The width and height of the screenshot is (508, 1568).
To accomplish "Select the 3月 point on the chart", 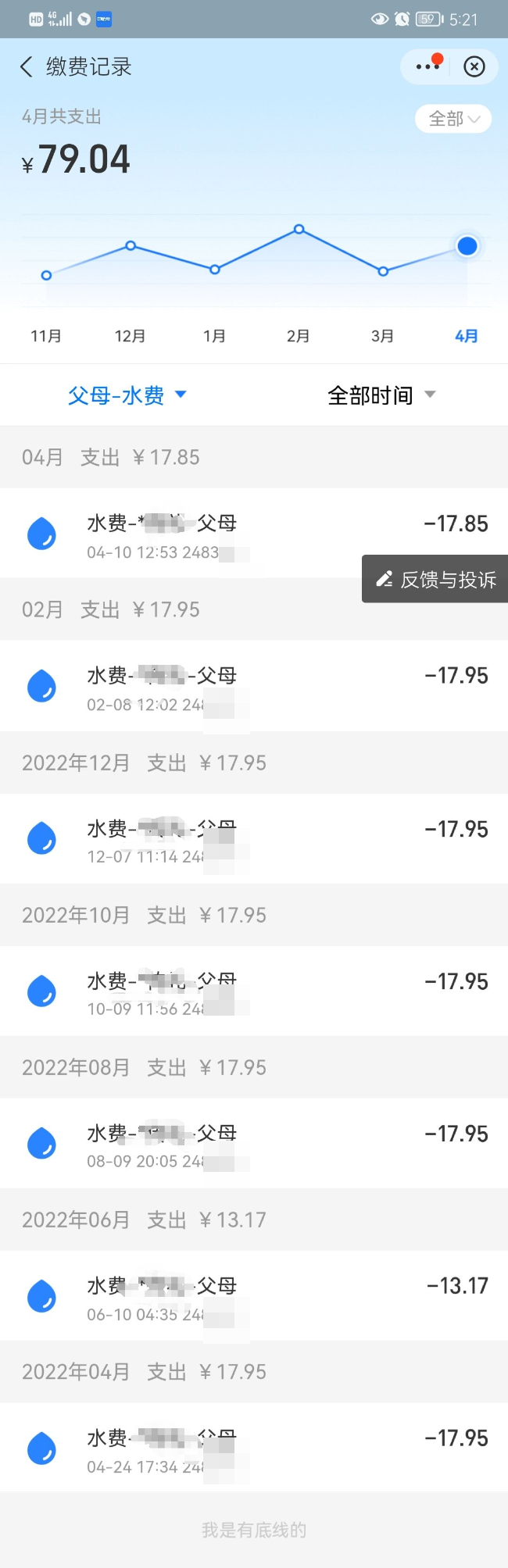I will coord(383,272).
